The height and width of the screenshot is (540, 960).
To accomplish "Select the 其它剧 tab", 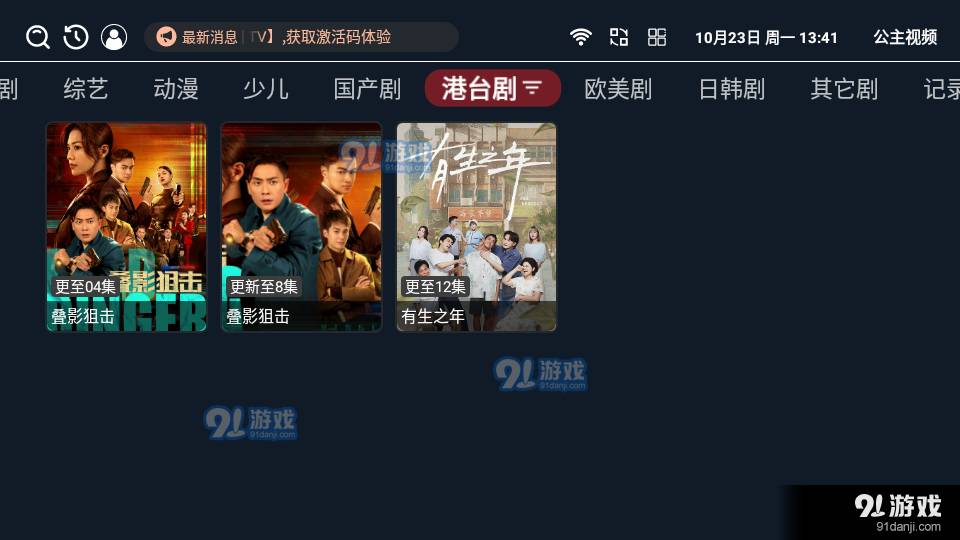I will tap(844, 89).
